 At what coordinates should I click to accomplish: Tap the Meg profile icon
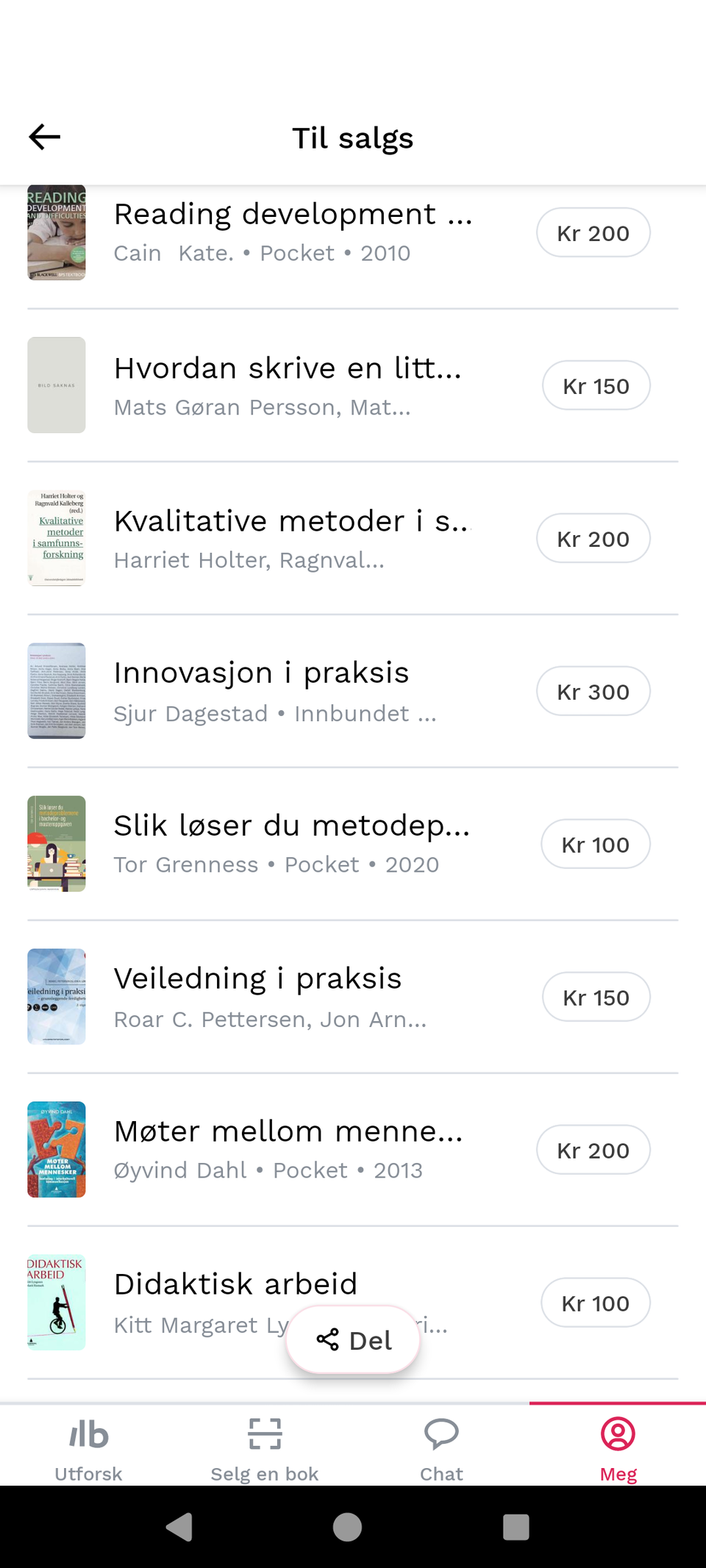(618, 1433)
